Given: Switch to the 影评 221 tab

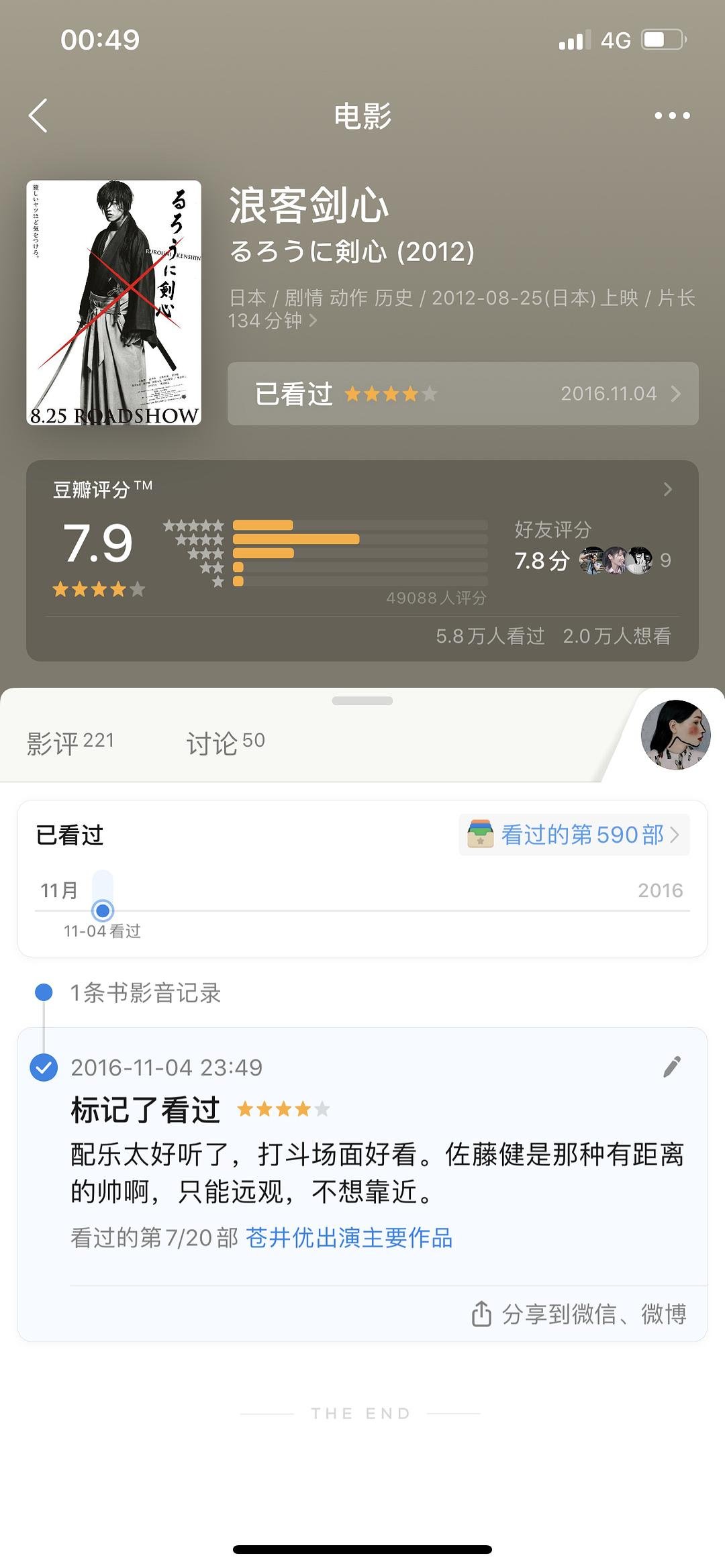Looking at the screenshot, I should (x=70, y=742).
